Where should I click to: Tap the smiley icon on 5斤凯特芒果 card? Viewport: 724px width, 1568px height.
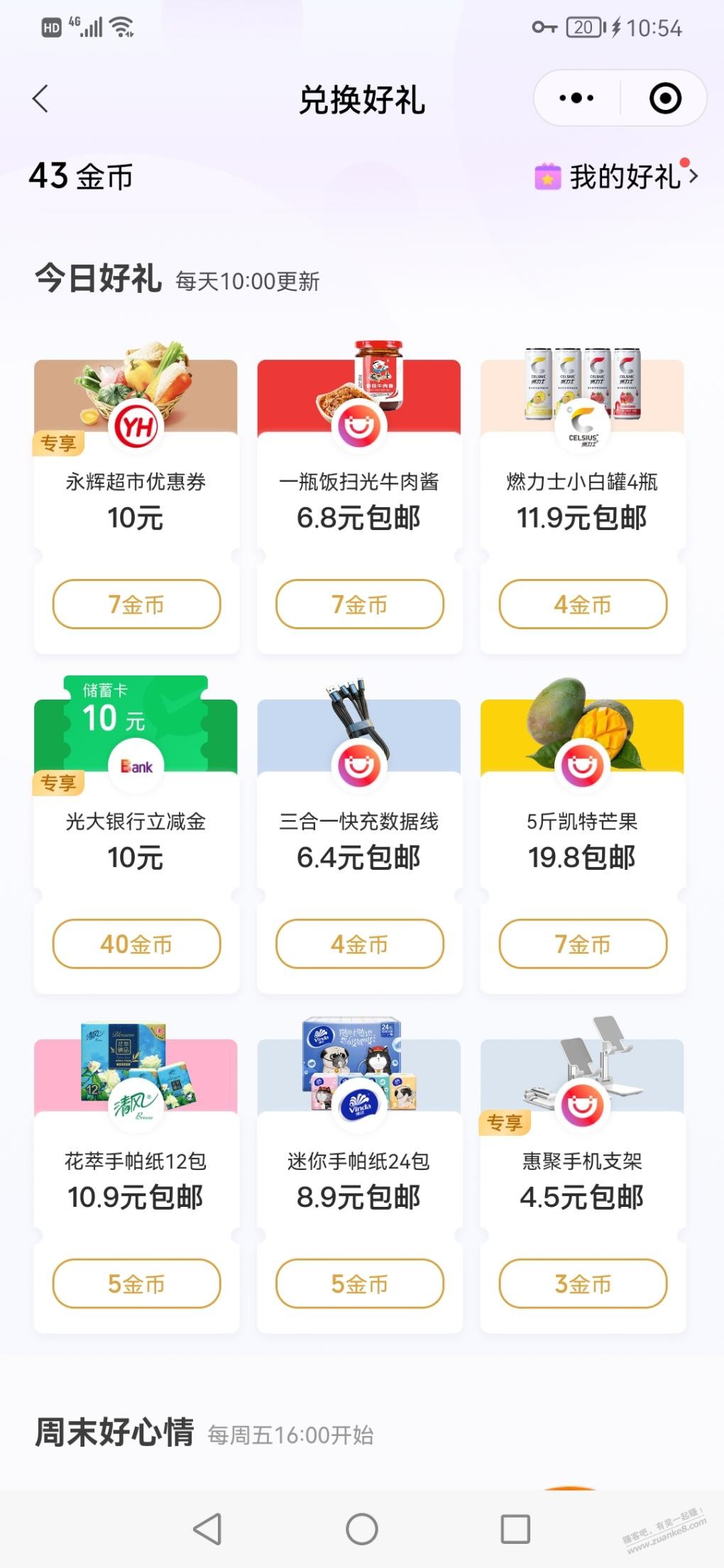[581, 763]
